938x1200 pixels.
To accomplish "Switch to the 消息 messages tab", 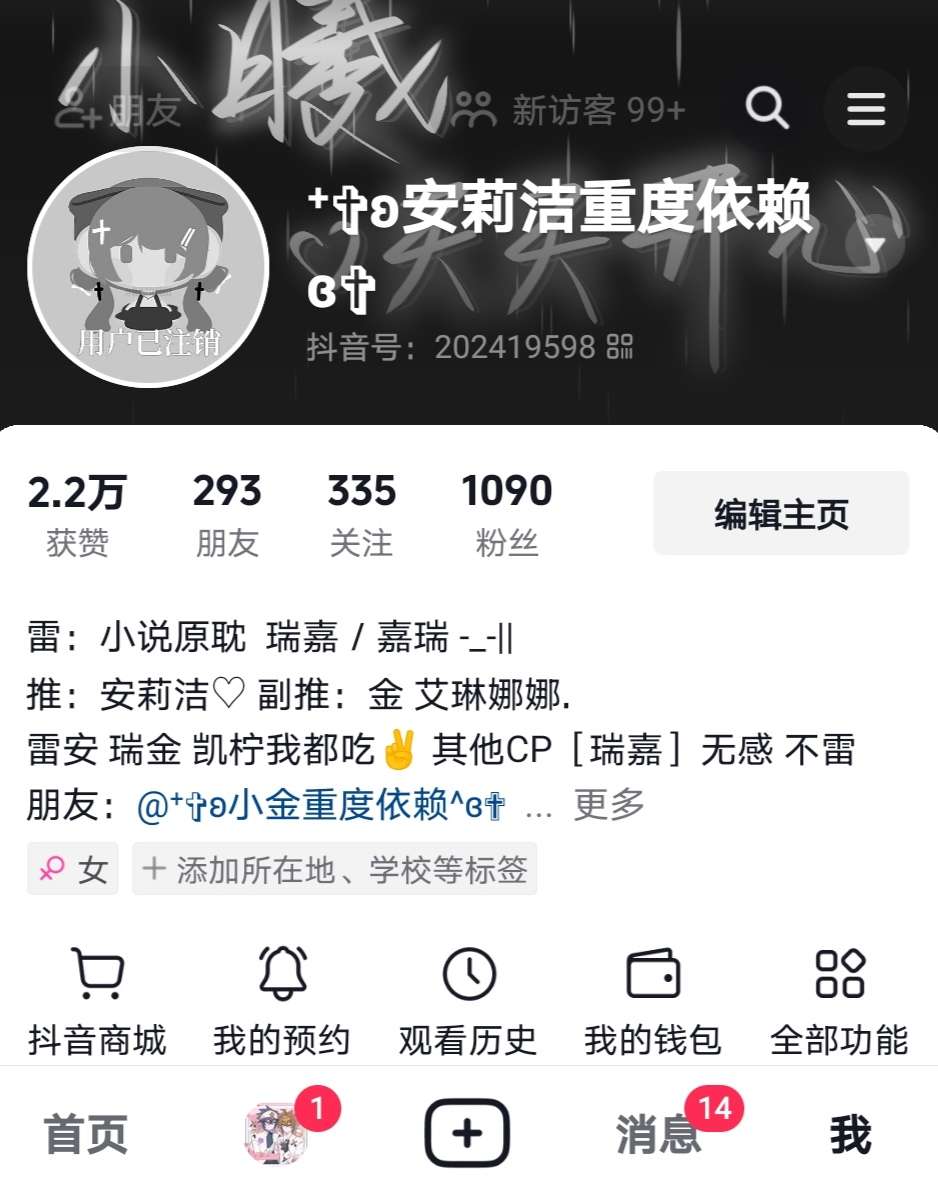I will point(658,1135).
